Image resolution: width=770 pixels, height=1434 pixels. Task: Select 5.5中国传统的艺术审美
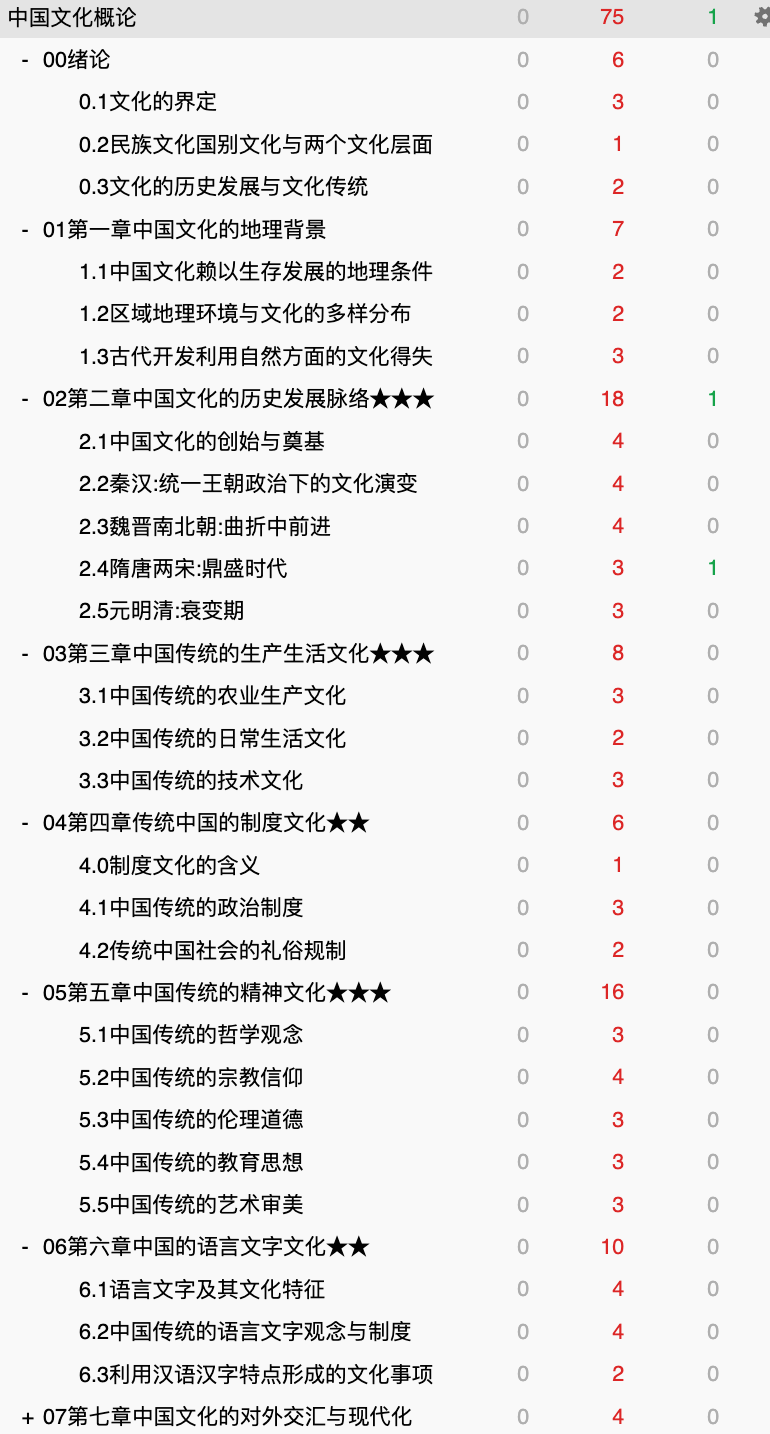pos(191,1205)
